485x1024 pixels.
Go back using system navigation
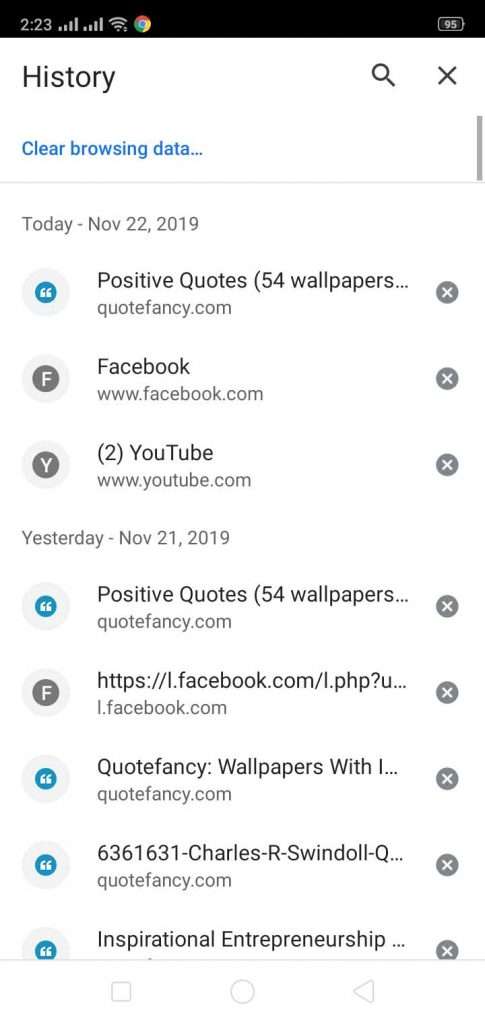coord(363,991)
